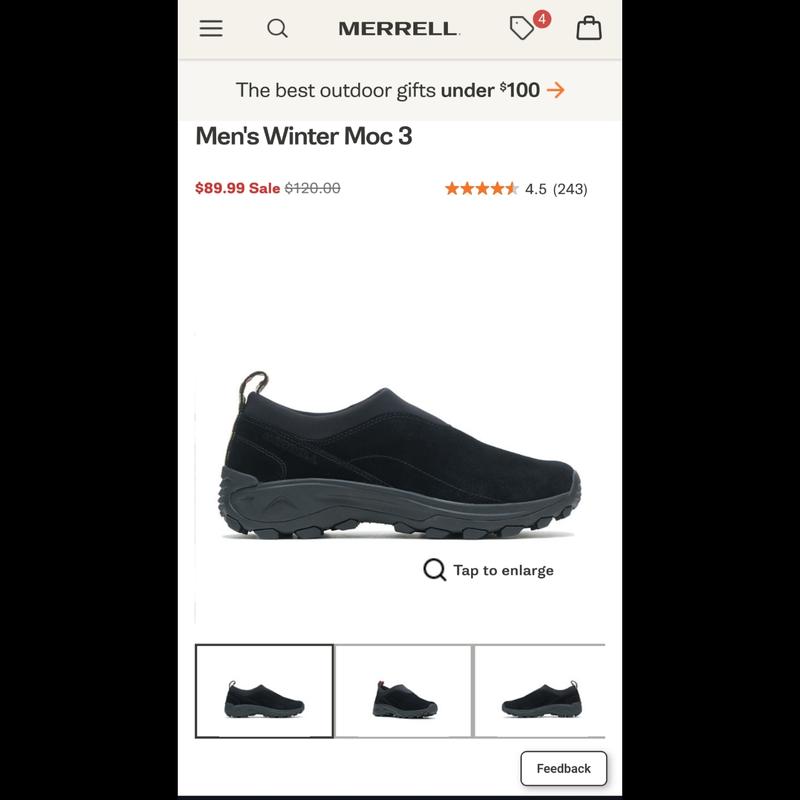The height and width of the screenshot is (800, 800).
Task: Open the search magnifier in the header
Action: click(277, 29)
